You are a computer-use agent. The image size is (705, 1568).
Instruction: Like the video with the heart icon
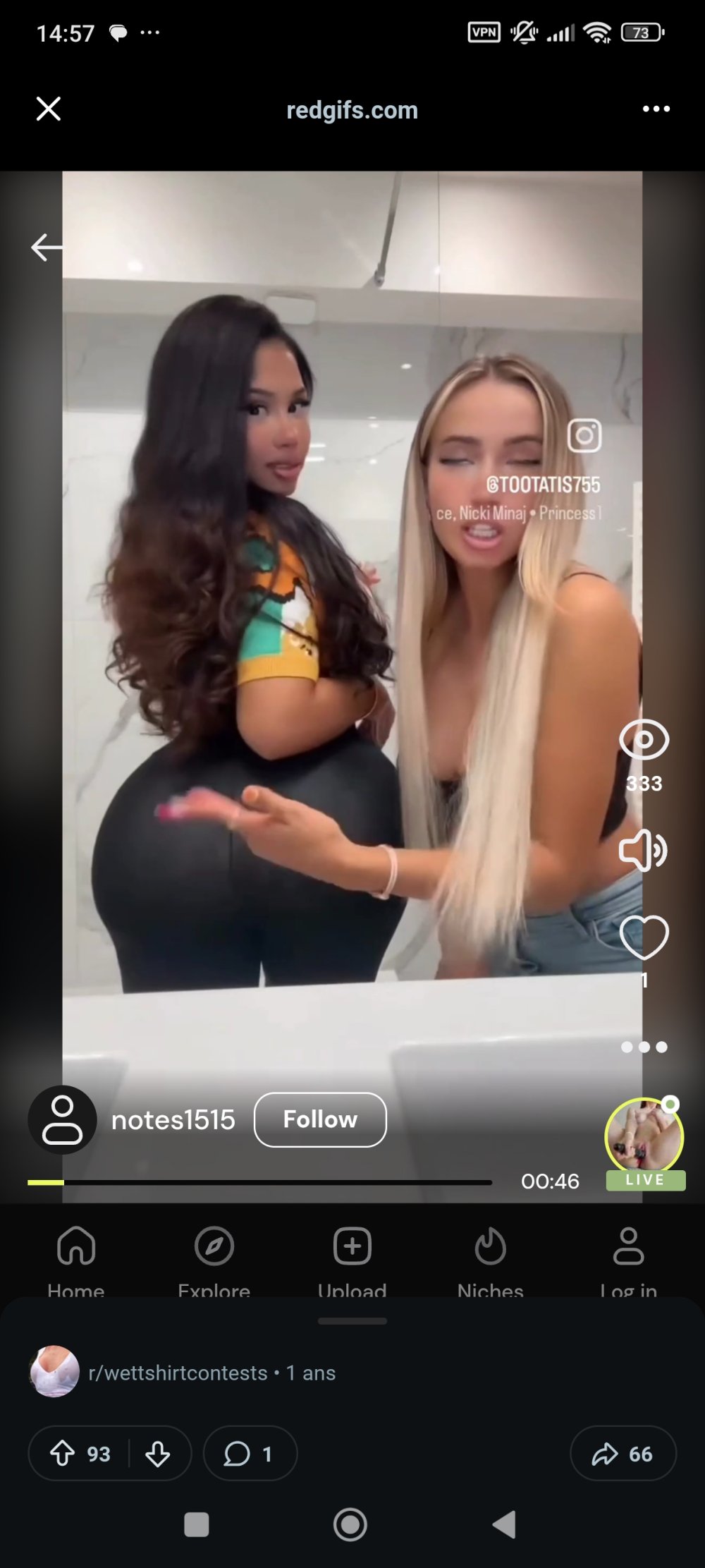pyautogui.click(x=644, y=937)
